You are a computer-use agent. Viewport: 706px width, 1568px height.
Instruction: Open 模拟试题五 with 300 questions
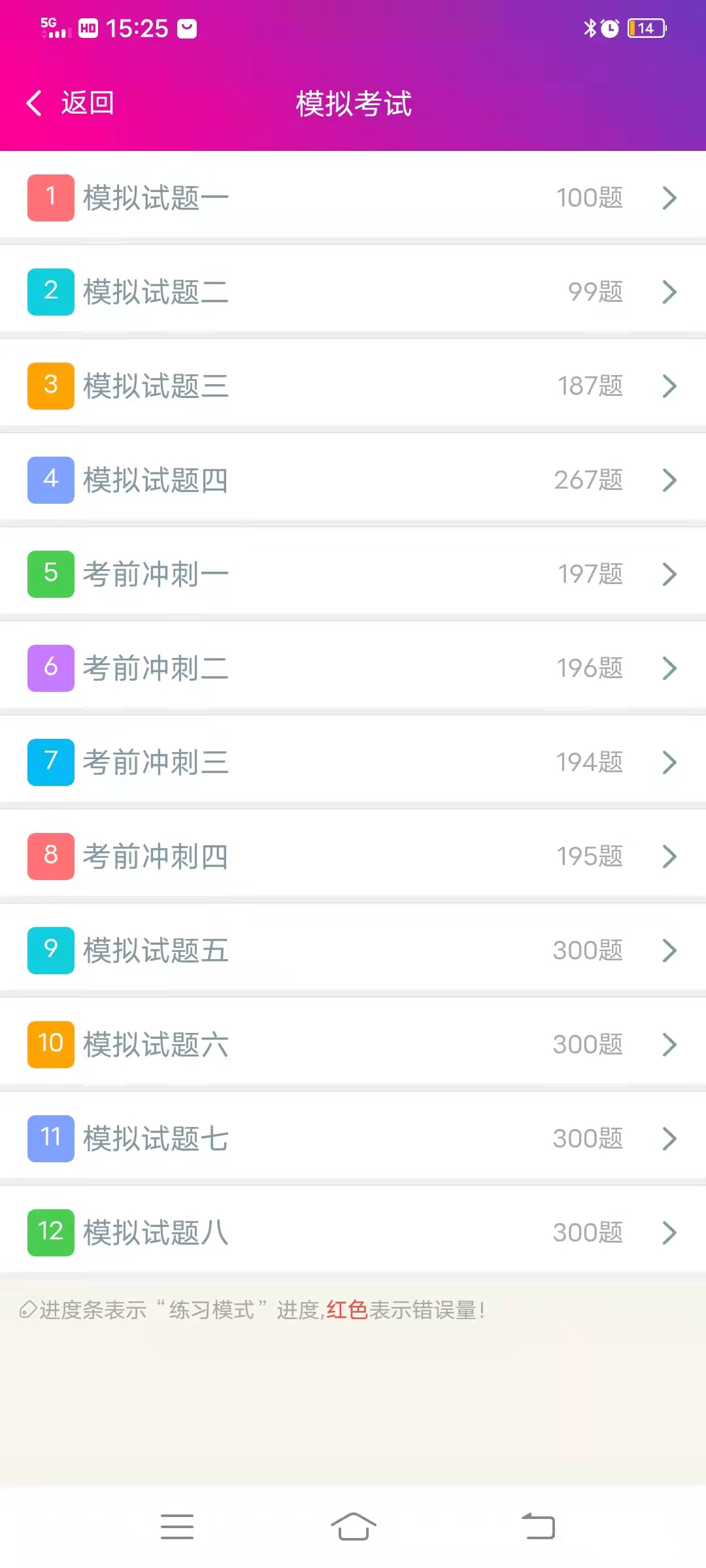(x=353, y=951)
